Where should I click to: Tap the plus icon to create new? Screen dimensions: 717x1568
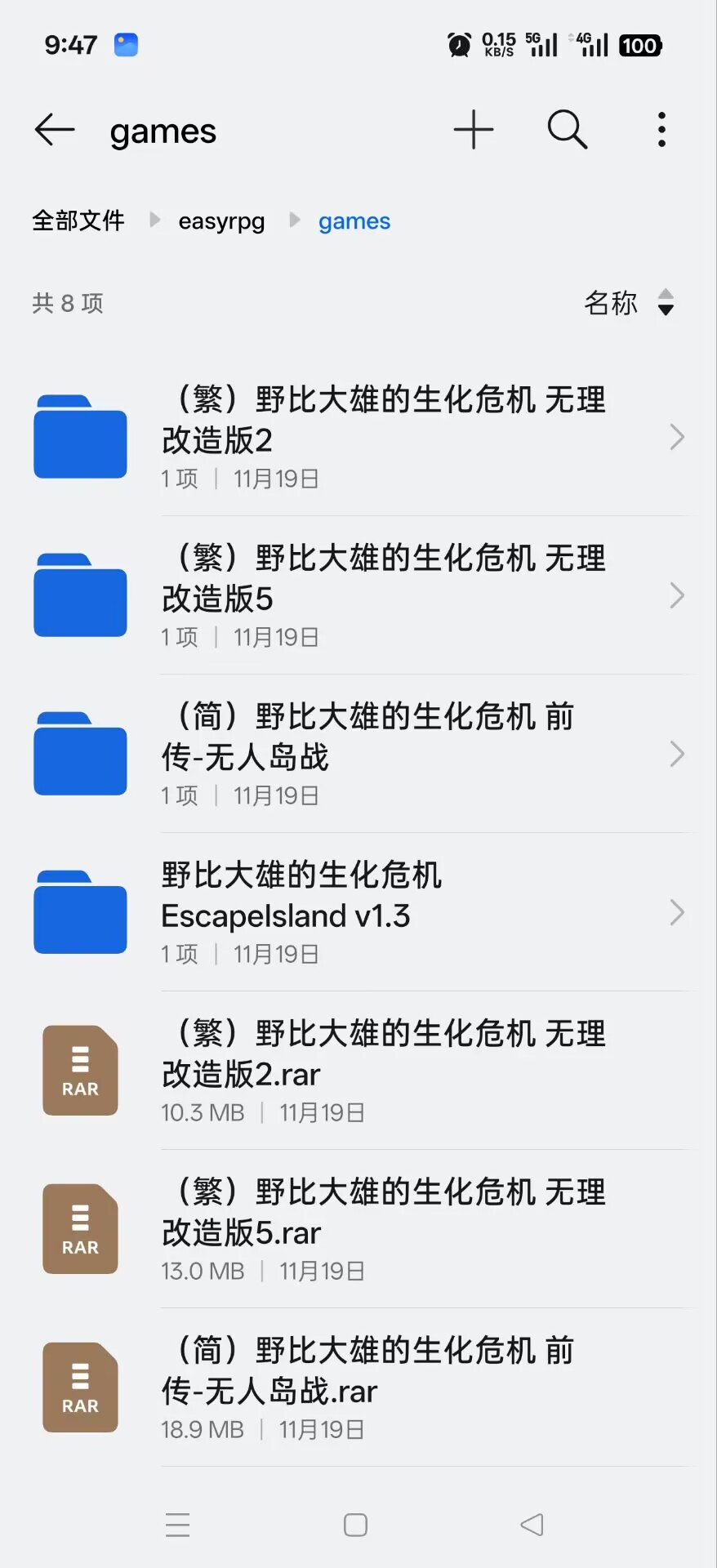click(x=474, y=130)
